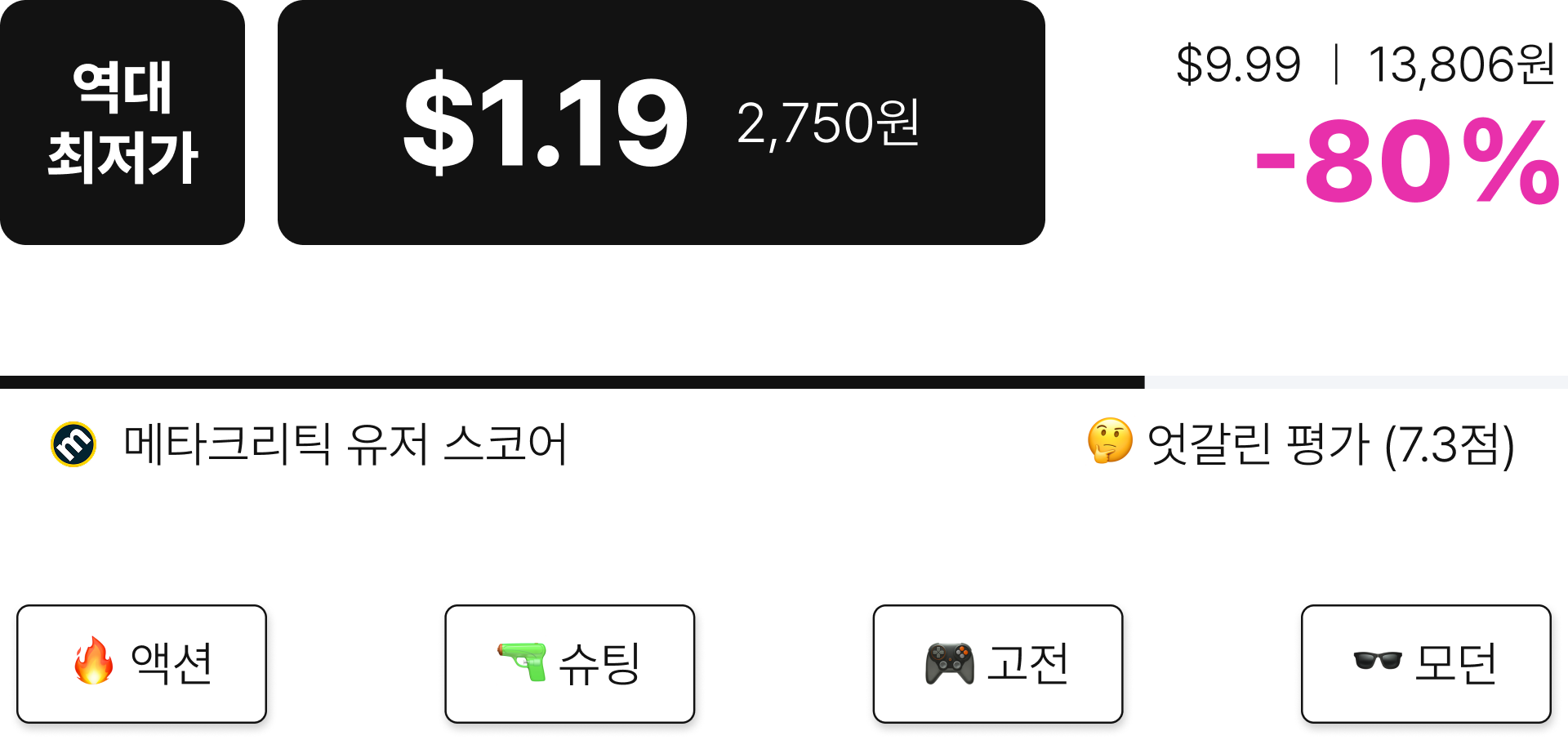This screenshot has height=740, width=1568.
Task: Select the 슈팅 genre chip
Action: (x=569, y=663)
